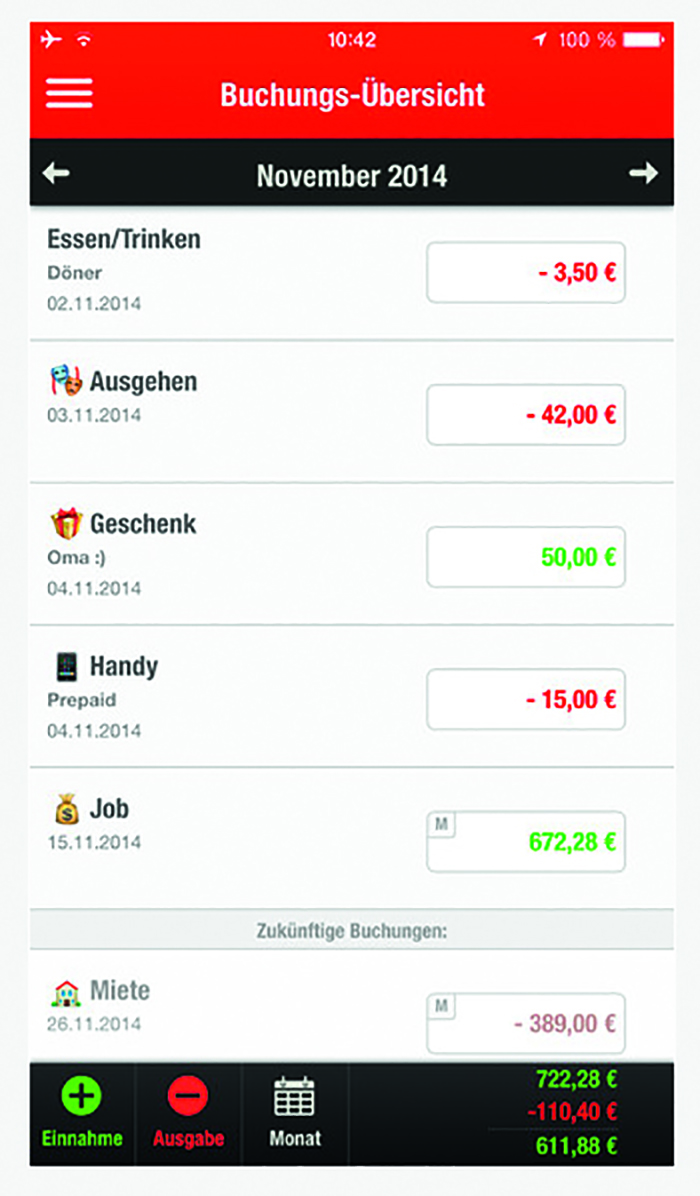This screenshot has height=1196, width=700.
Task: Open the hamburger menu
Action: click(x=69, y=94)
